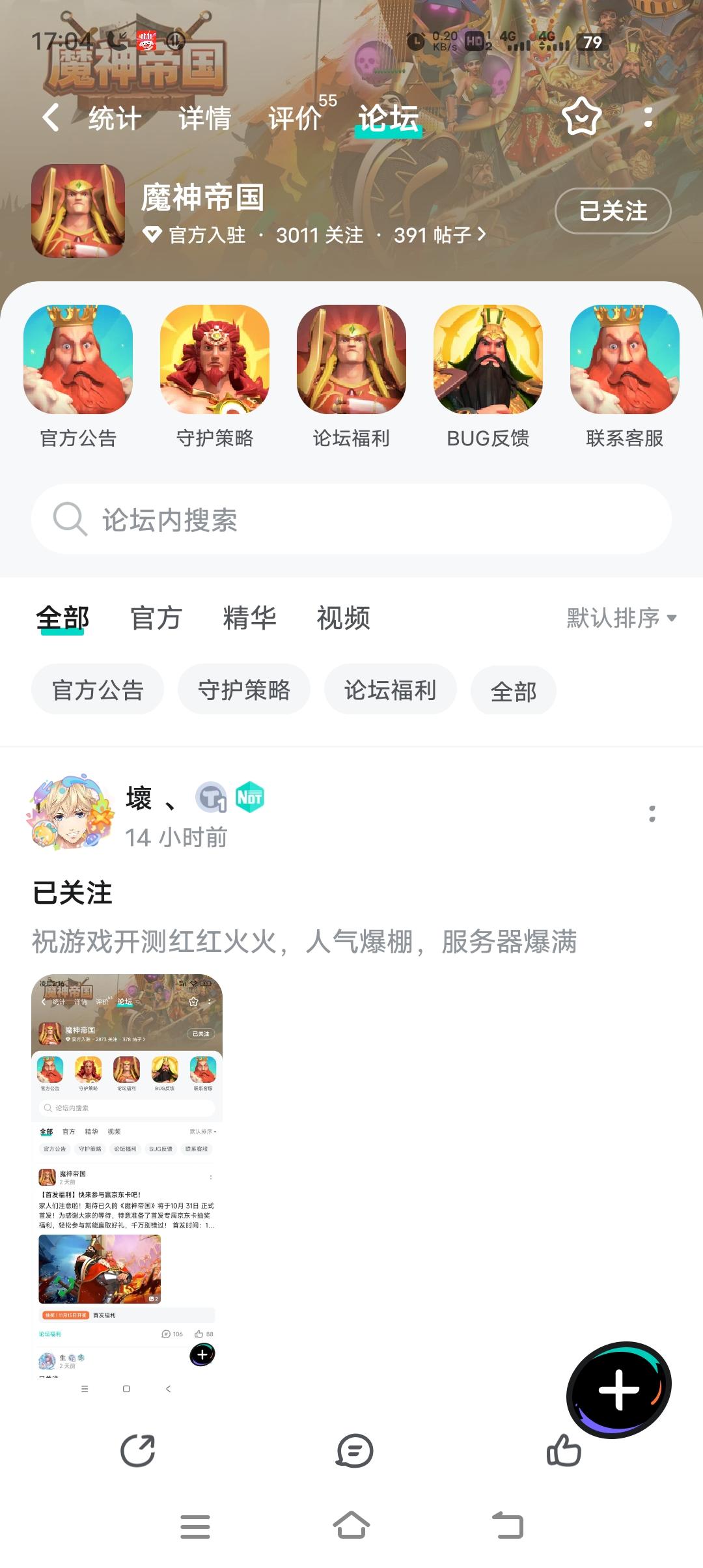Click the star favorite icon in the header

coord(581,117)
